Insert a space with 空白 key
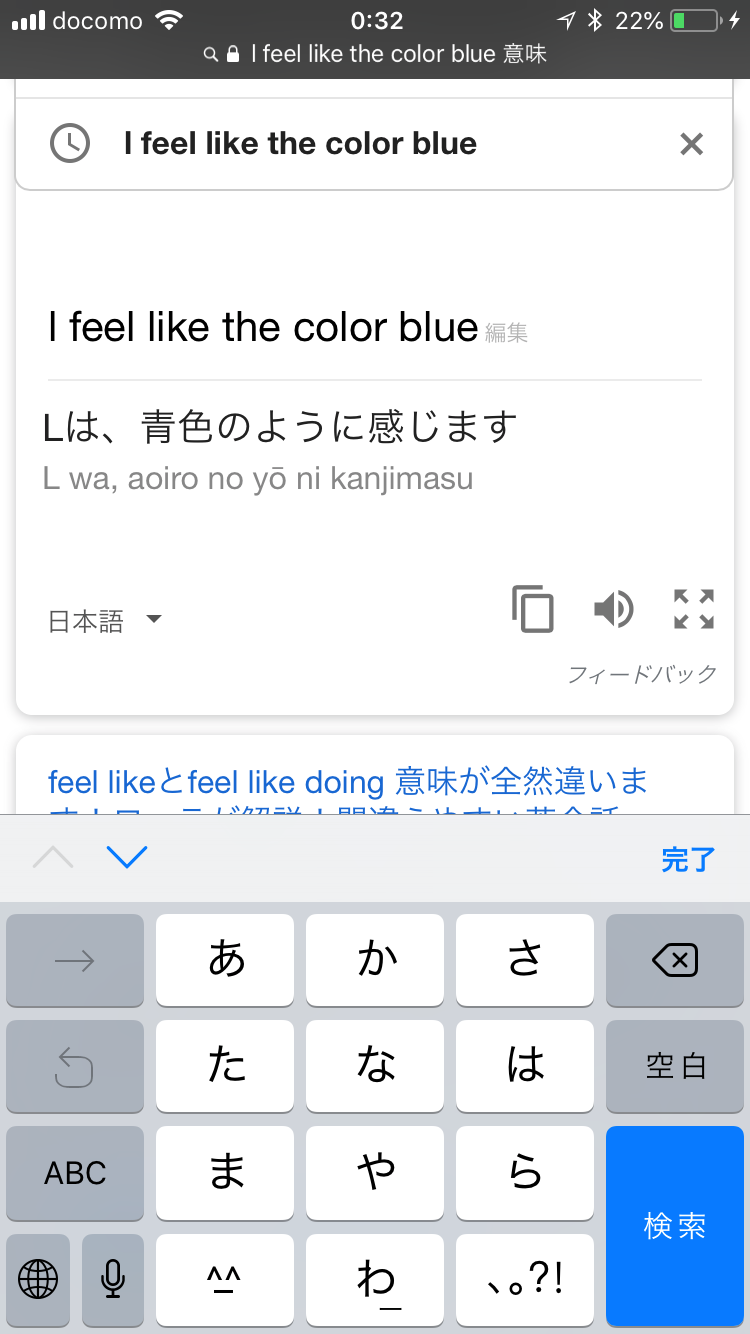 pos(675,1067)
